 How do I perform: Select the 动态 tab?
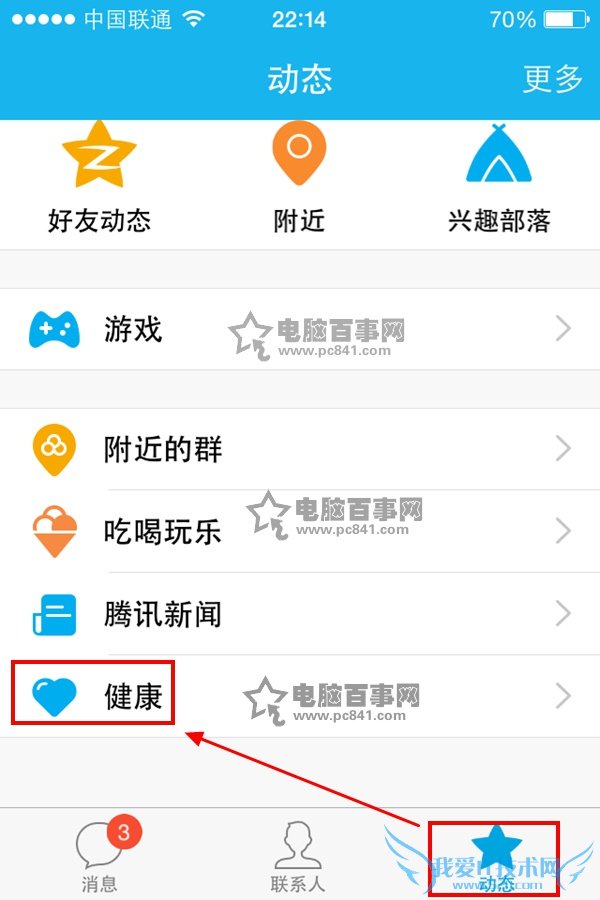coord(497,857)
